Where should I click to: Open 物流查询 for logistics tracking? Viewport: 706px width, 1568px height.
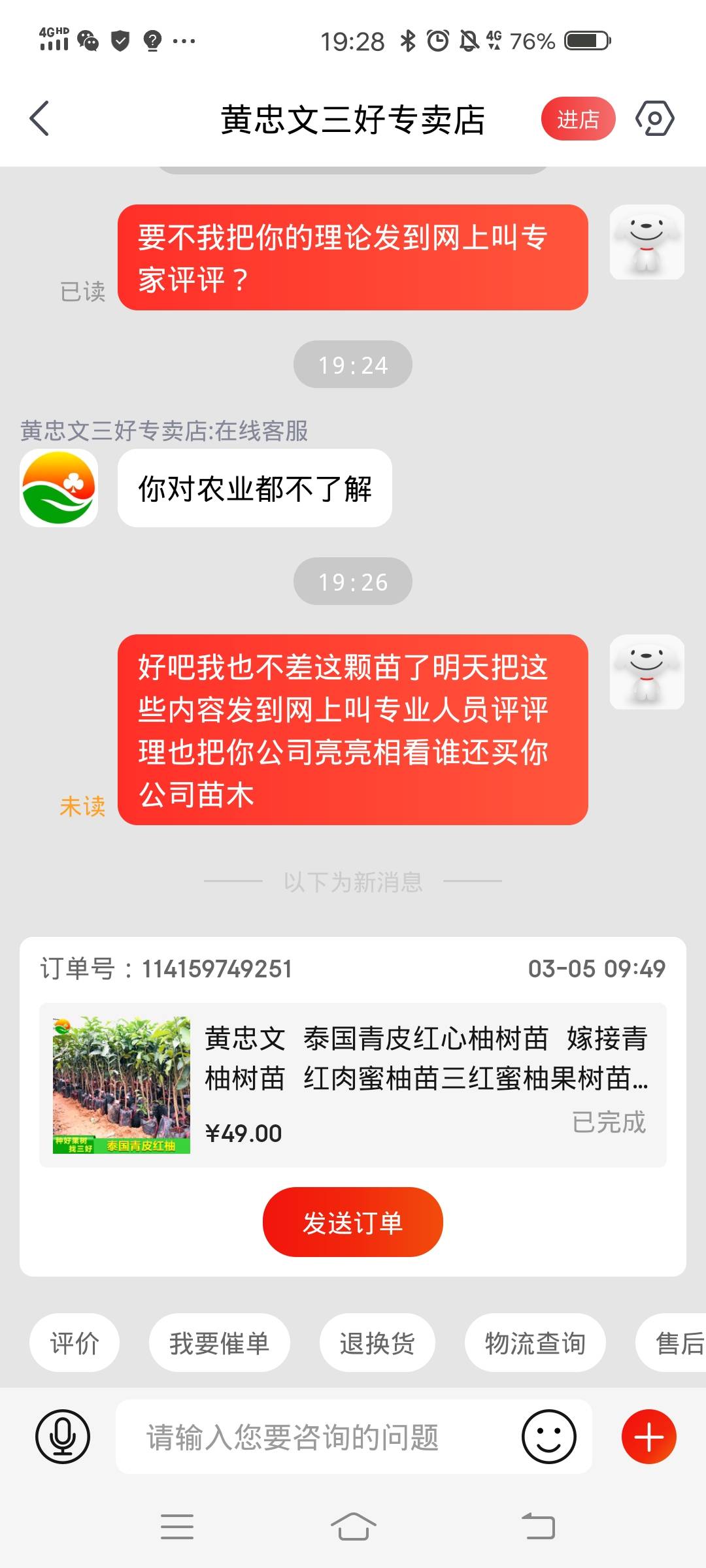tap(535, 1343)
